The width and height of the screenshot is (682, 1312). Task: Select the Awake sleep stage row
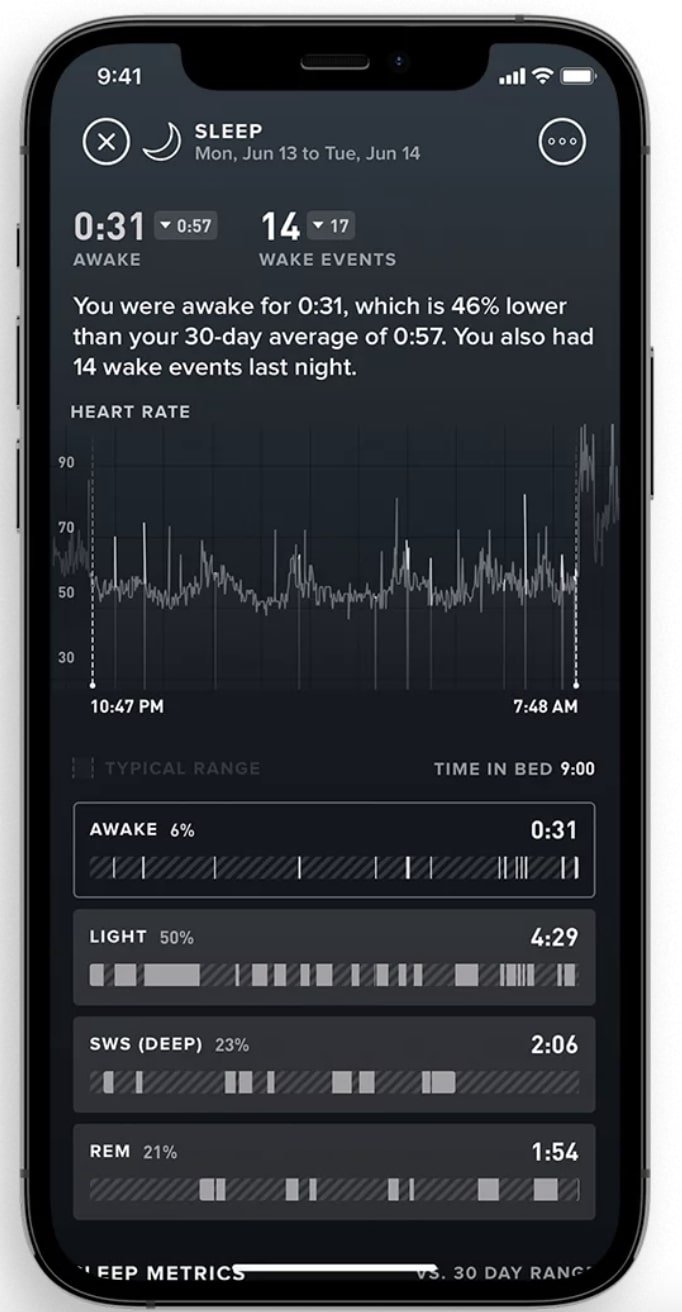point(334,849)
